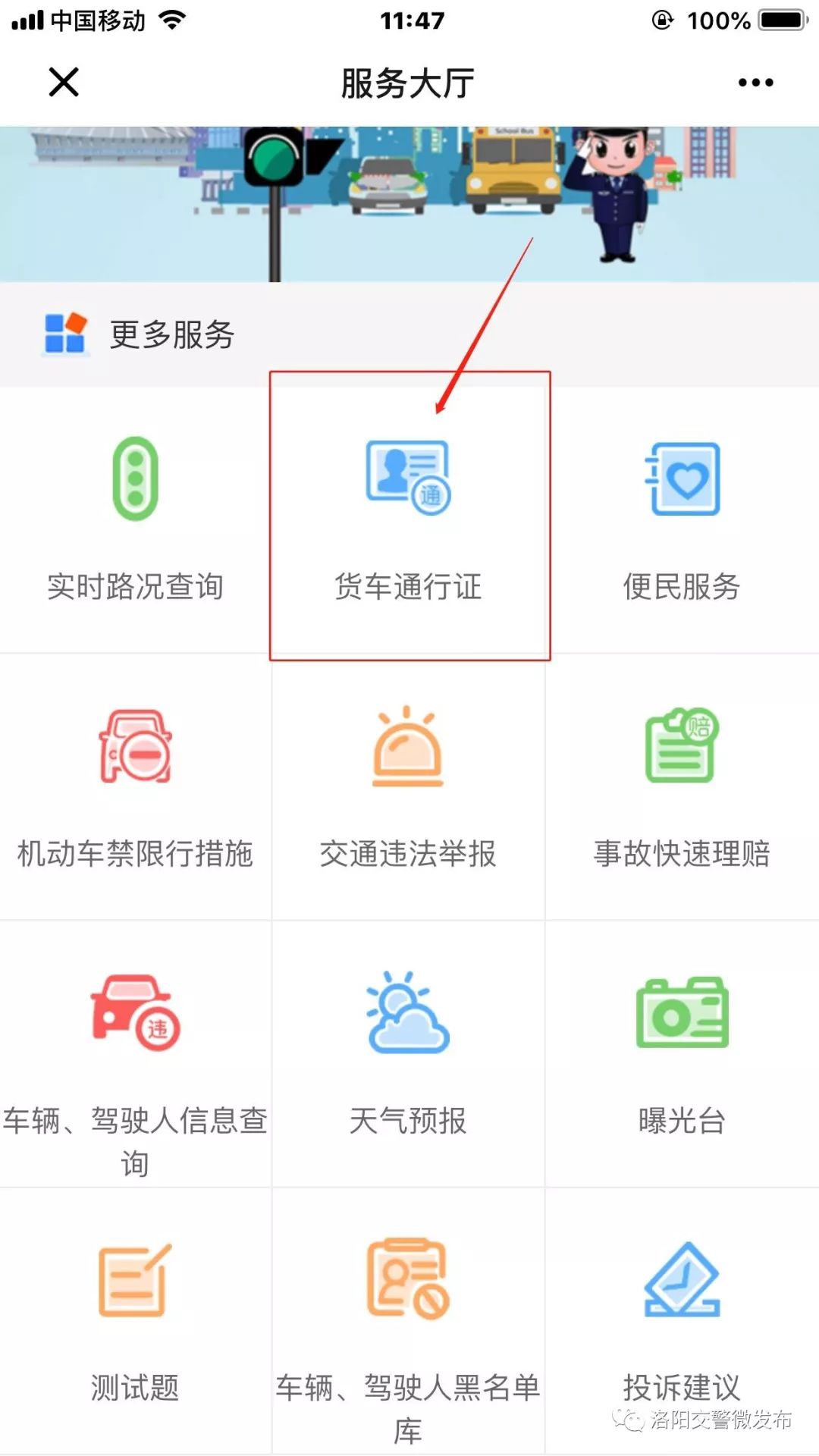Open the three-dot overflow menu
Screen dimensions: 819x1456
pos(755,82)
